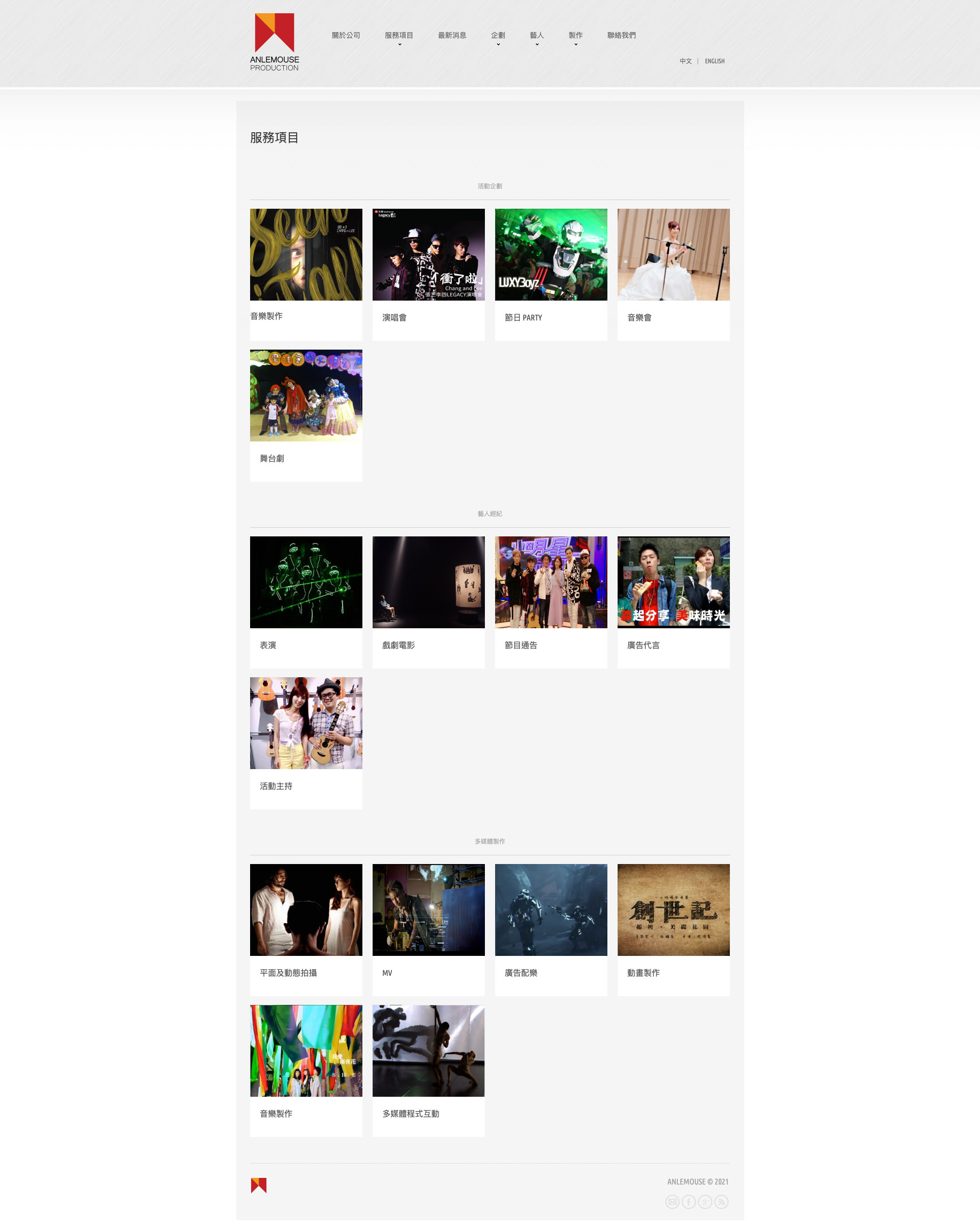Open the 演唱會 service card
This screenshot has width=980, height=1232.
(428, 255)
